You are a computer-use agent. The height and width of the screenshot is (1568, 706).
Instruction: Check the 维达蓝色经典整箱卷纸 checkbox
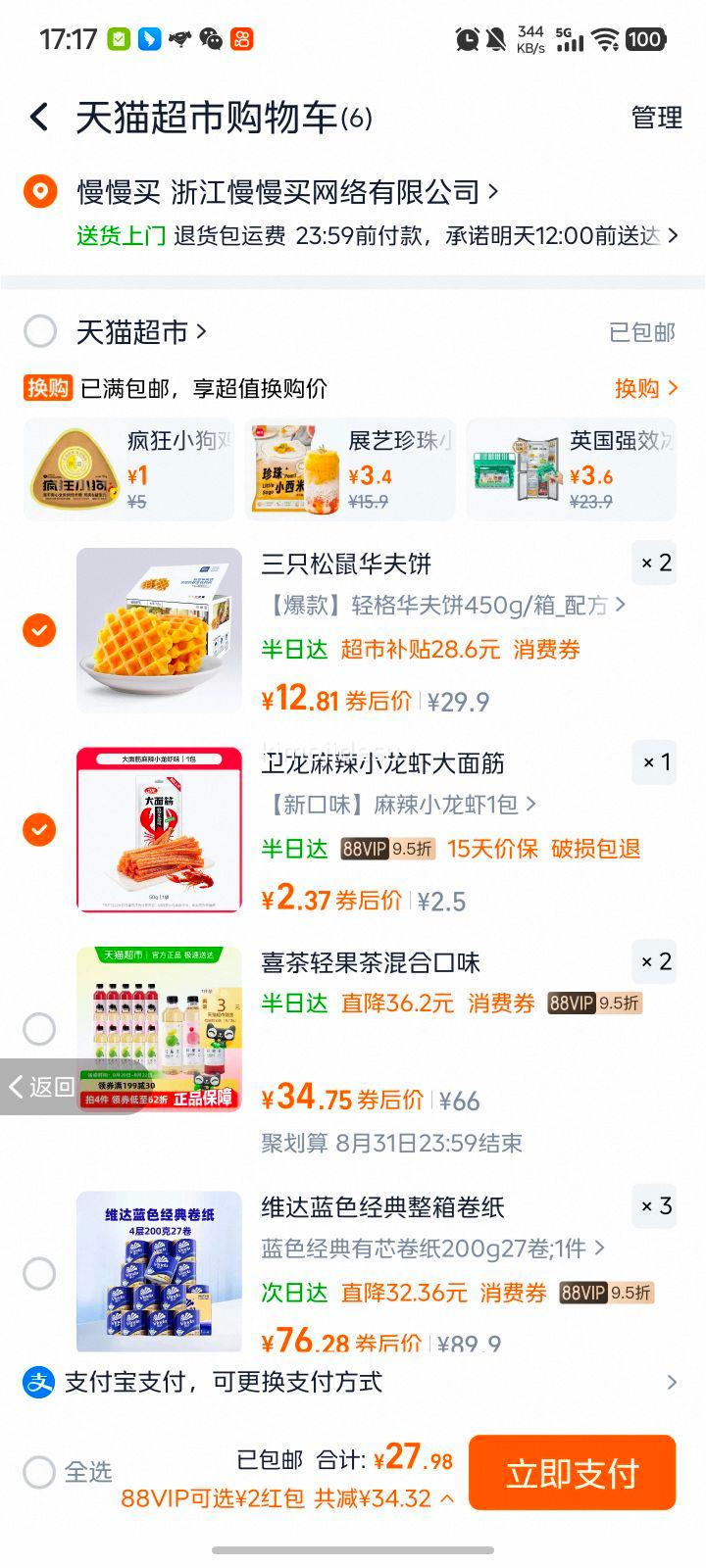pos(39,1272)
